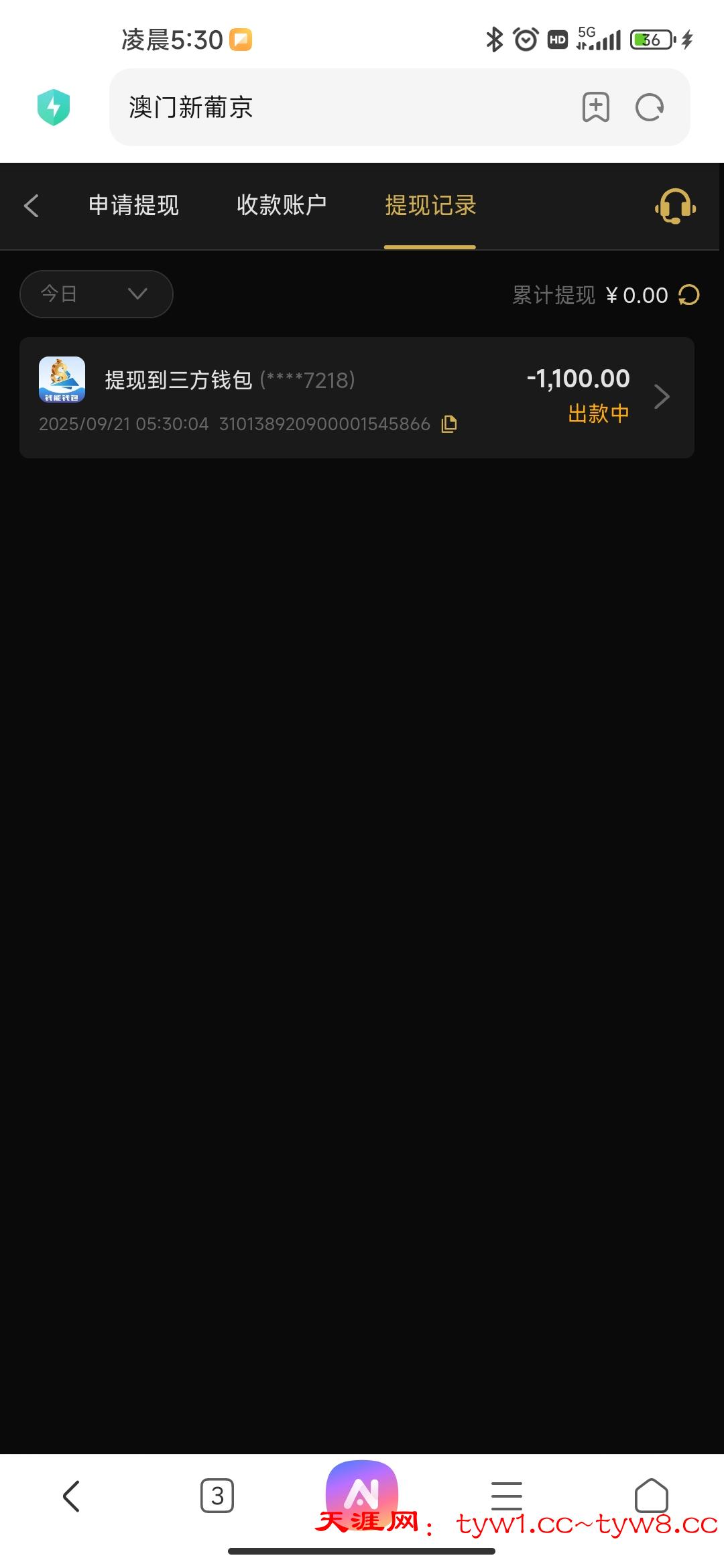
Task: Go back using the header arrow
Action: [x=32, y=206]
